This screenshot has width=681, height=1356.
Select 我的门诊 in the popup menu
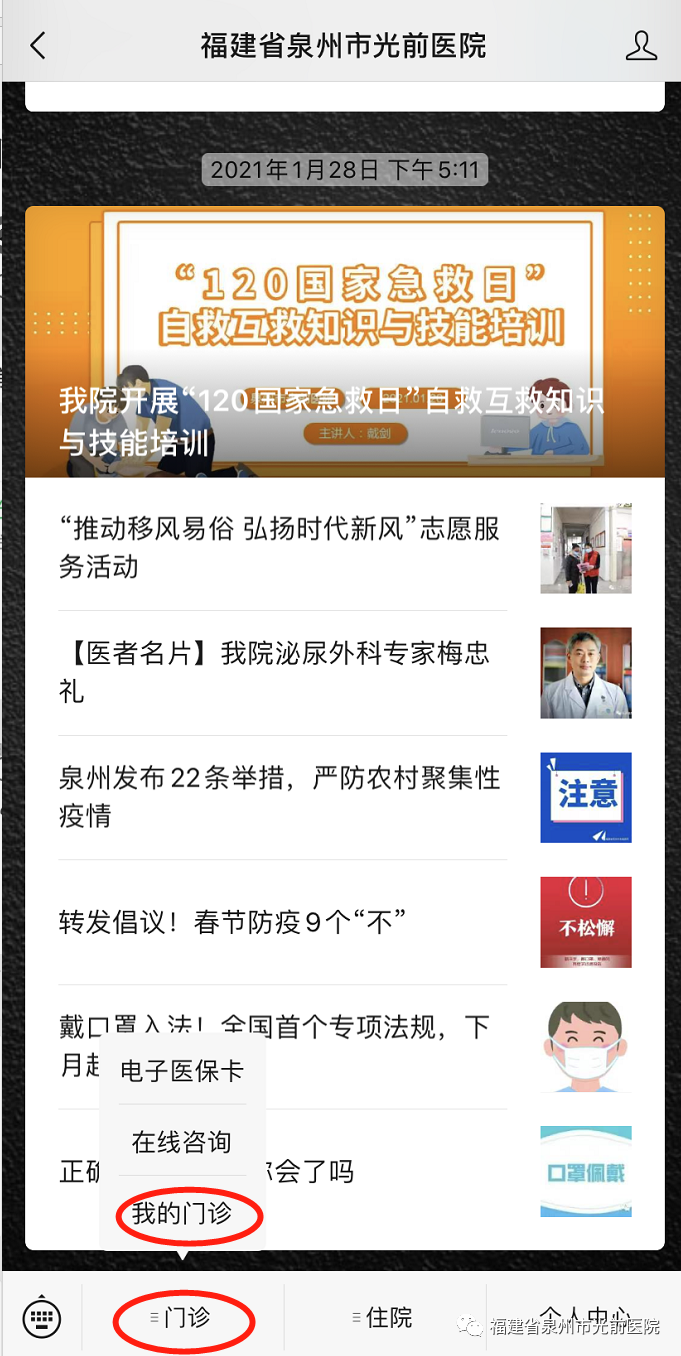pyautogui.click(x=182, y=1214)
